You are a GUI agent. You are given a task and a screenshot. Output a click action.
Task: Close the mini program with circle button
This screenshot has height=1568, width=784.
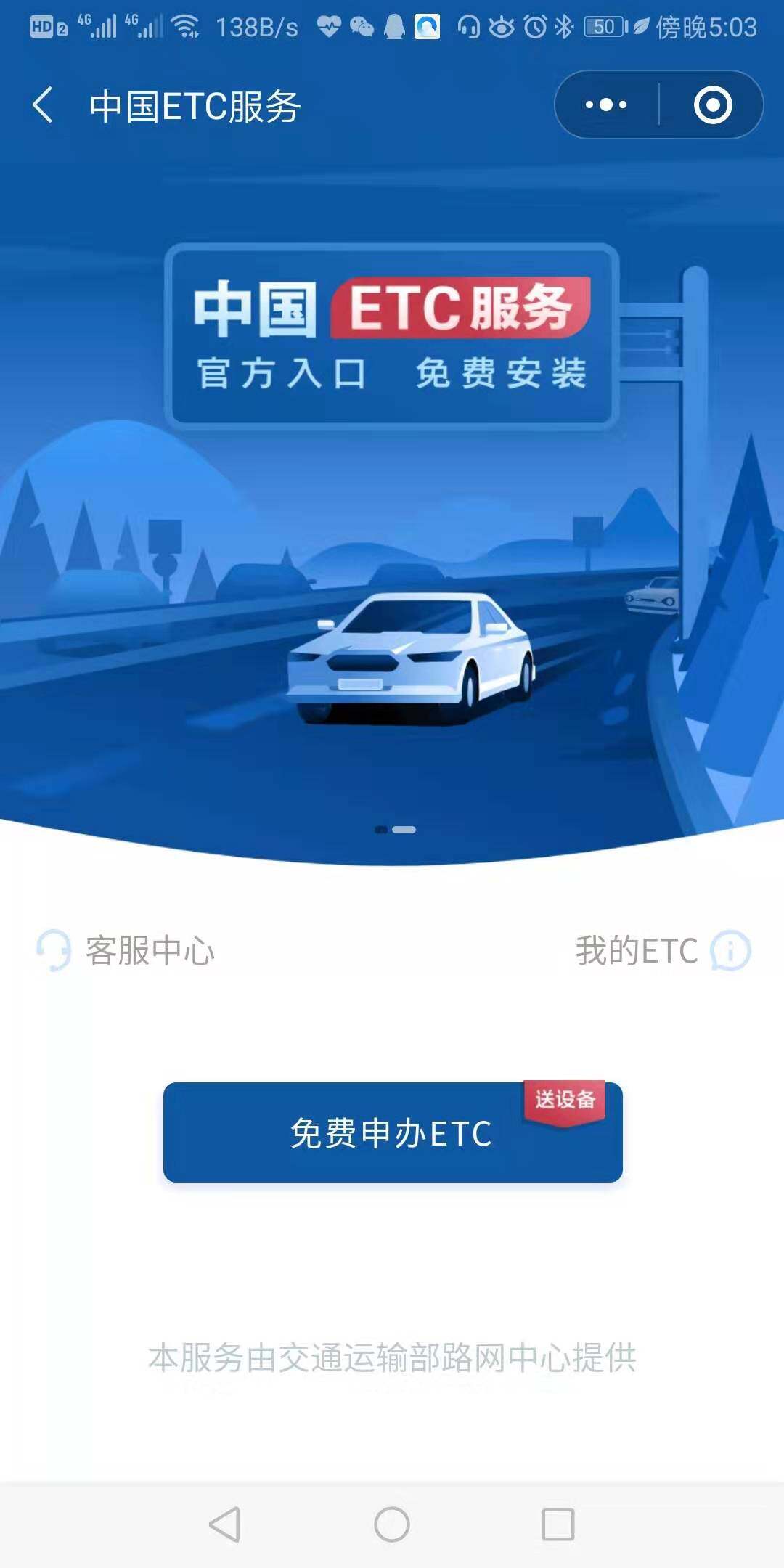[x=712, y=105]
